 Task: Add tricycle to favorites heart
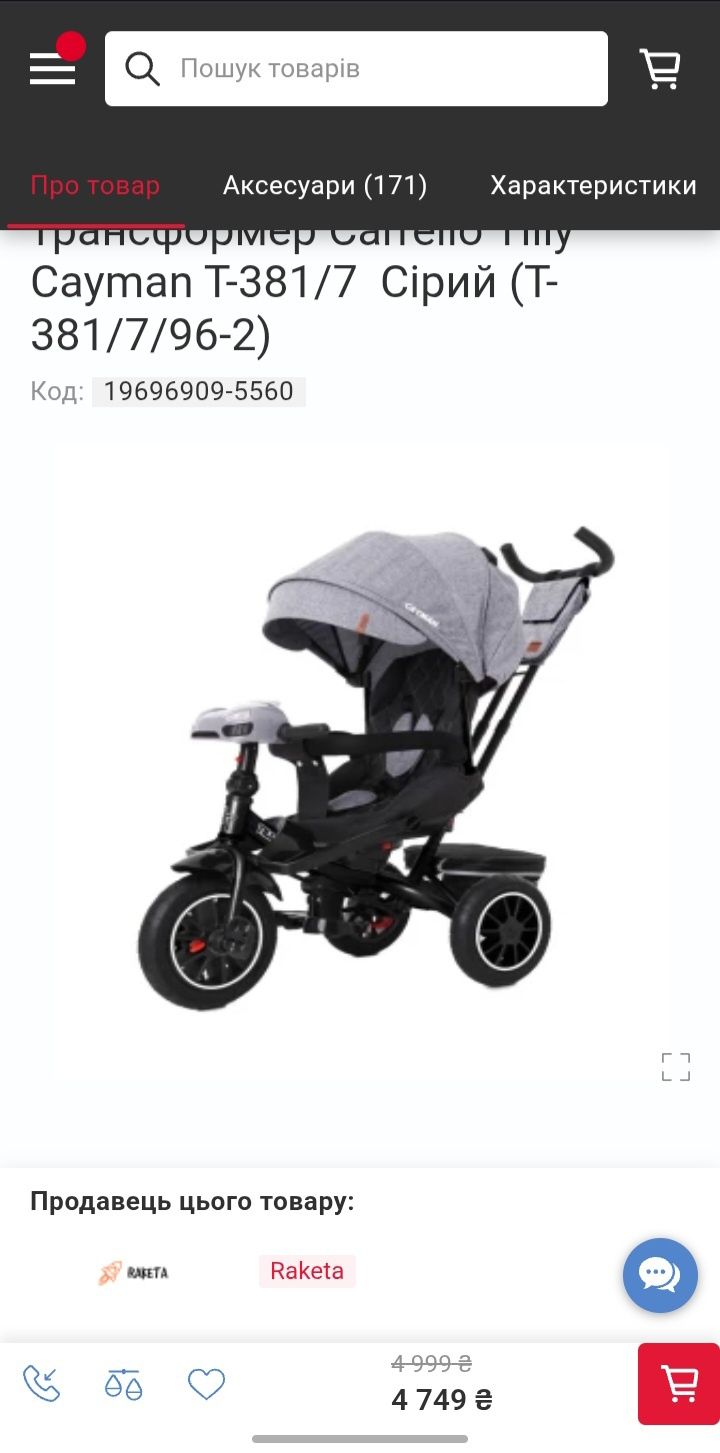point(207,1384)
